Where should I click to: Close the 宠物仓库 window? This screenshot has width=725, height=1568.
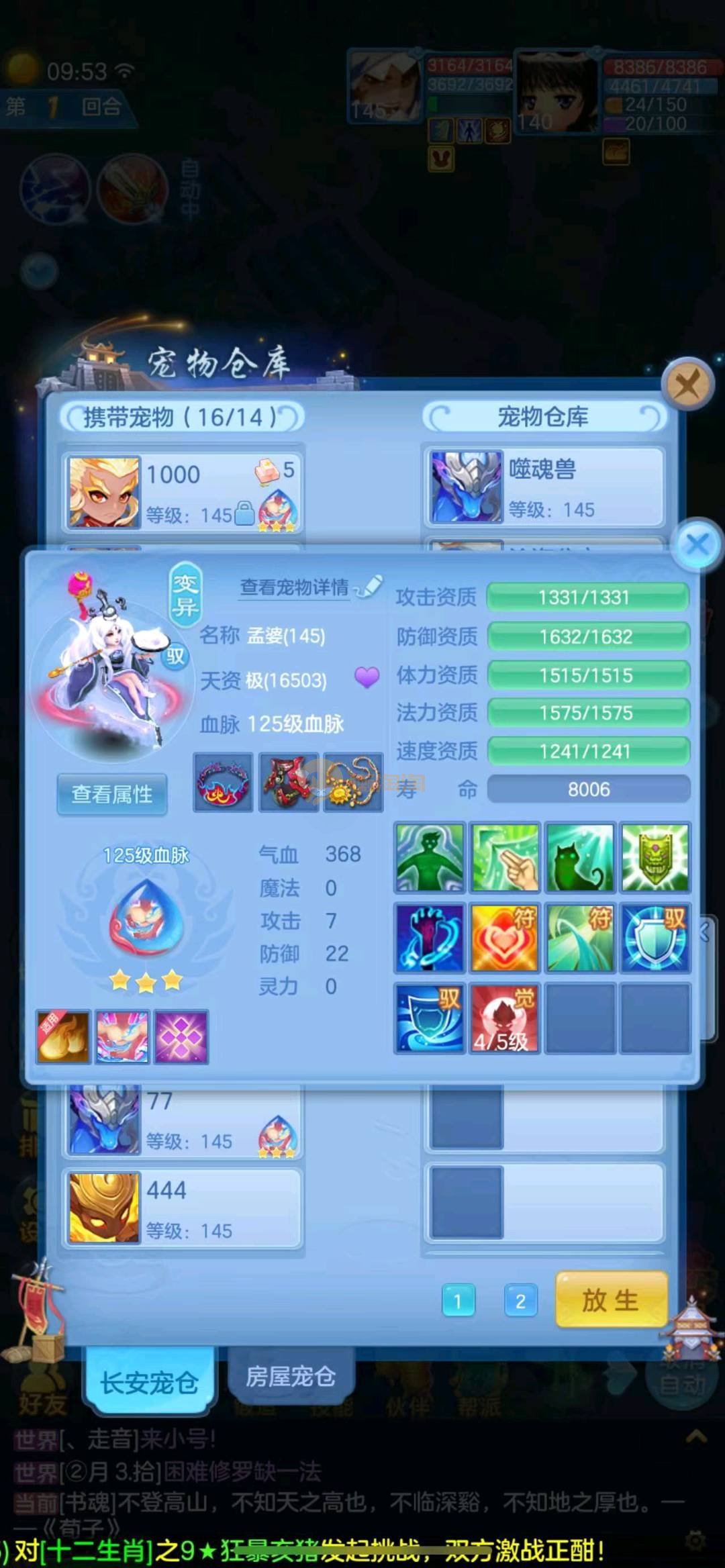(687, 385)
